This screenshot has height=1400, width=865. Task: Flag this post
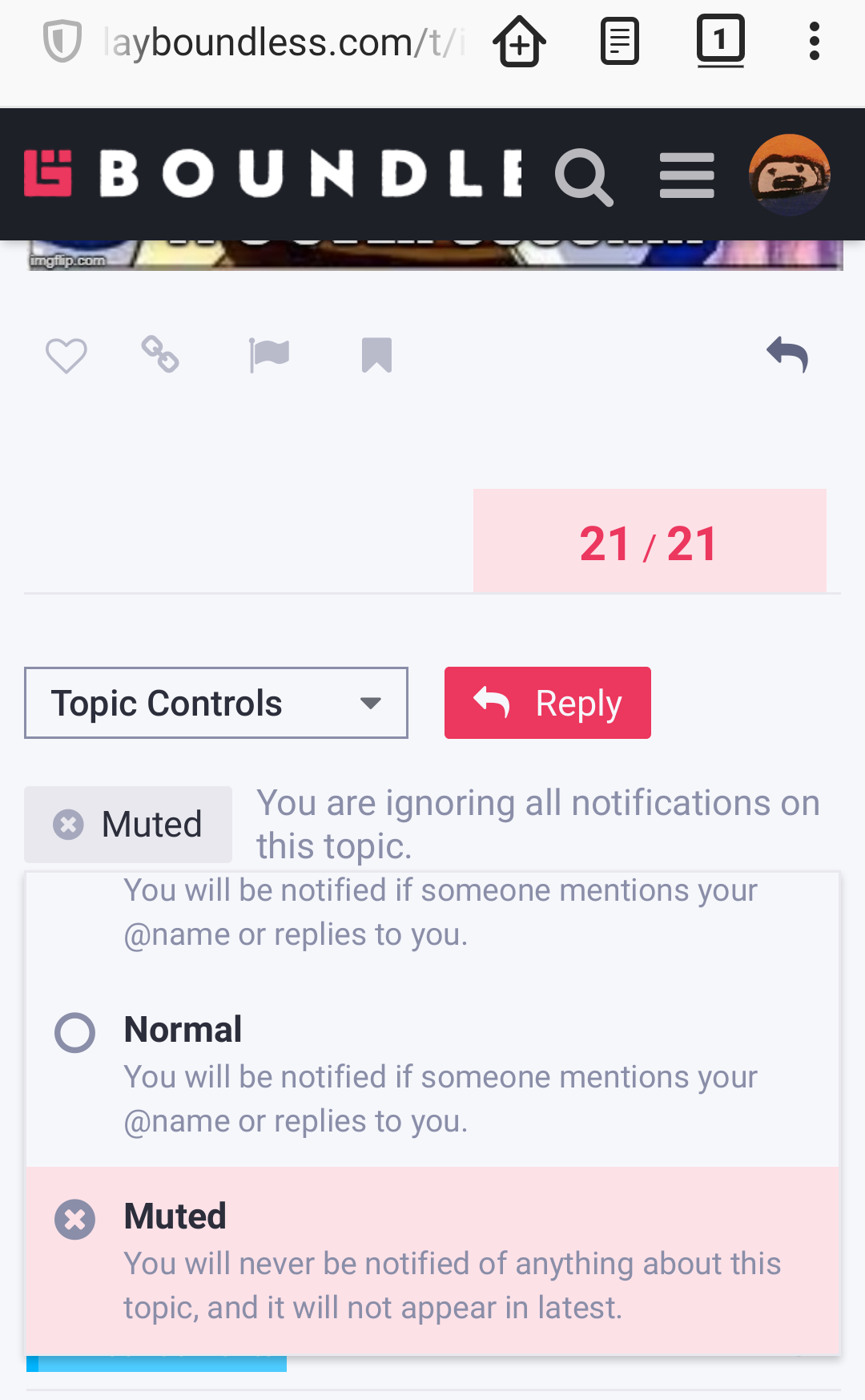(269, 355)
